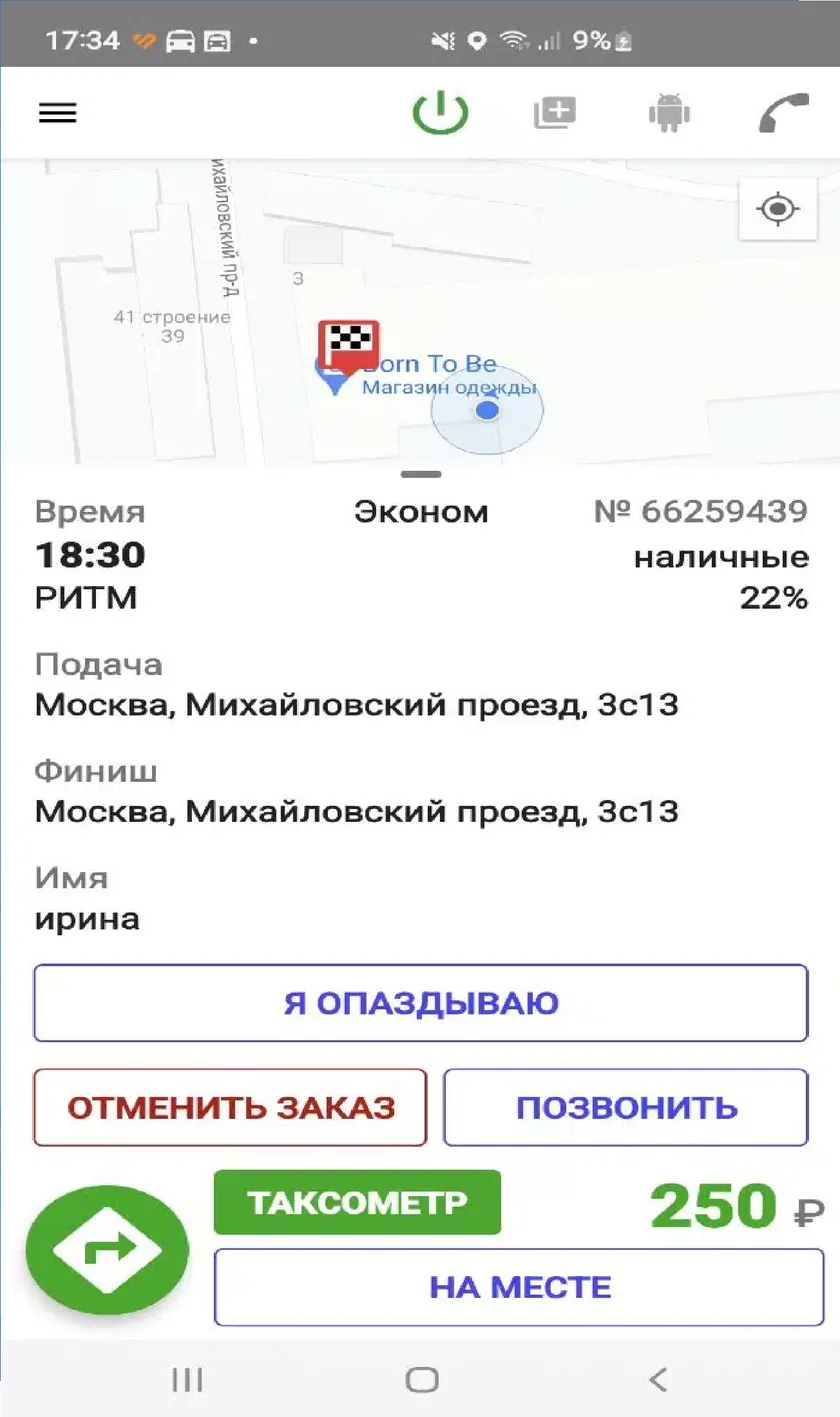The width and height of the screenshot is (840, 1417).
Task: Tap the Я ОПАЗДЫВАЮ button
Action: coord(420,1003)
